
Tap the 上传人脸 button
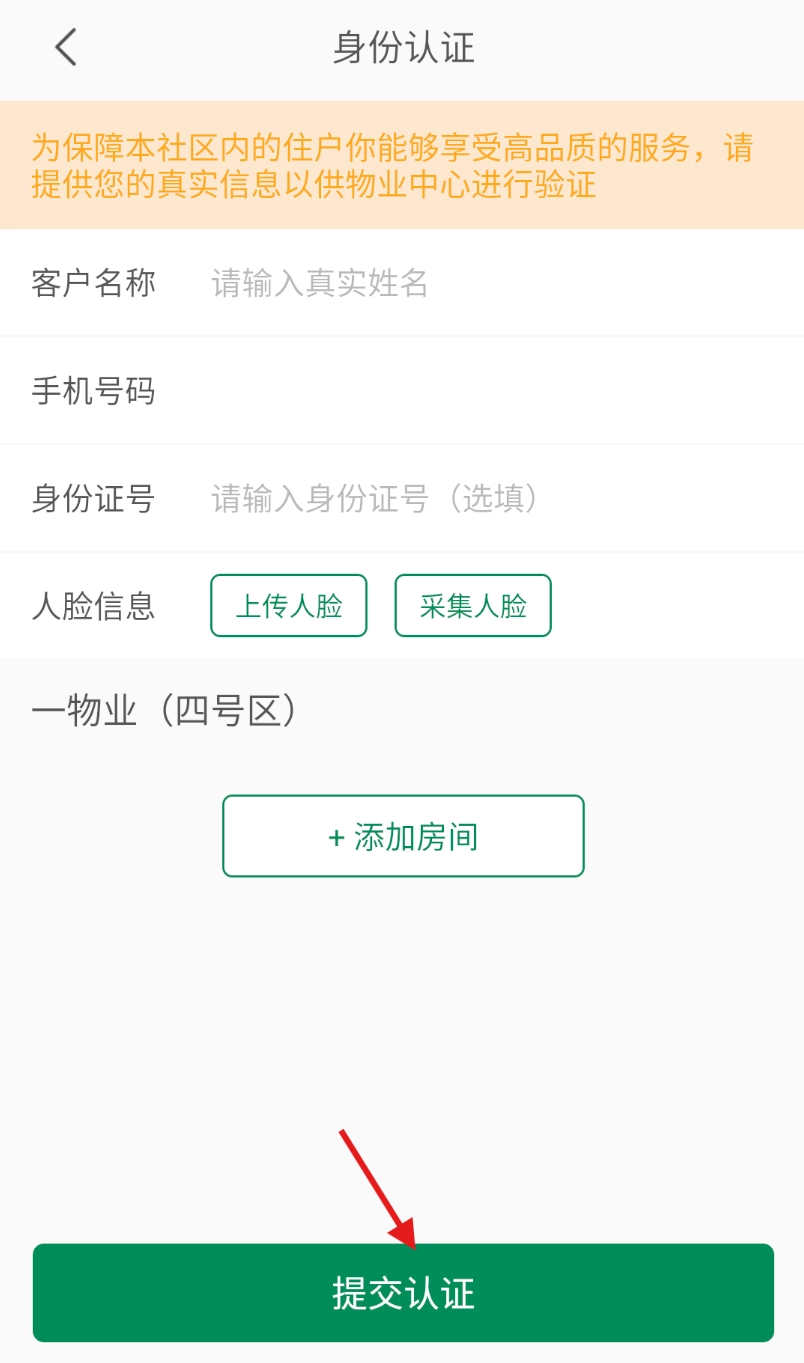(x=289, y=605)
